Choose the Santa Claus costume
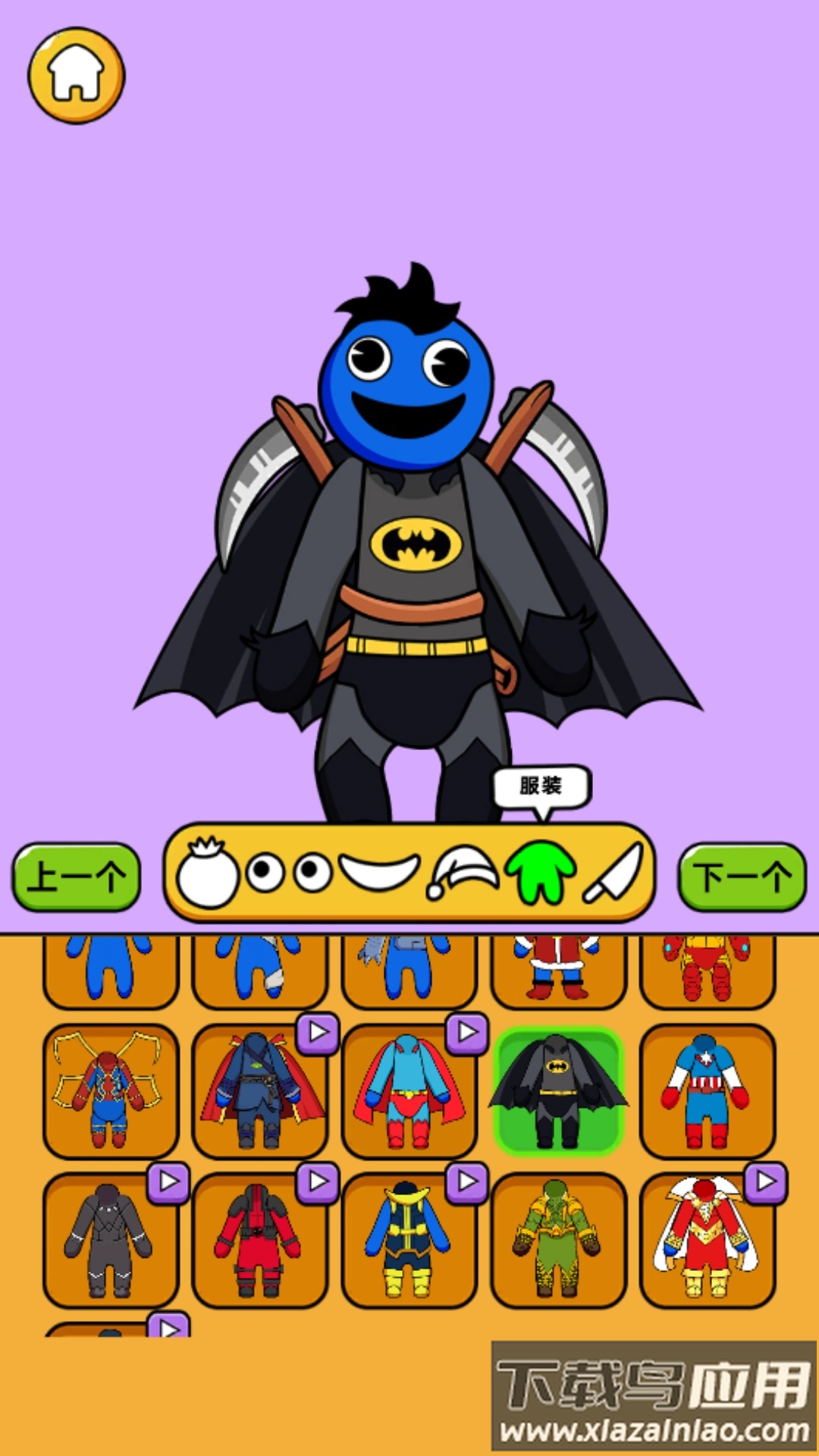Viewport: 819px width, 1456px height. tap(558, 969)
